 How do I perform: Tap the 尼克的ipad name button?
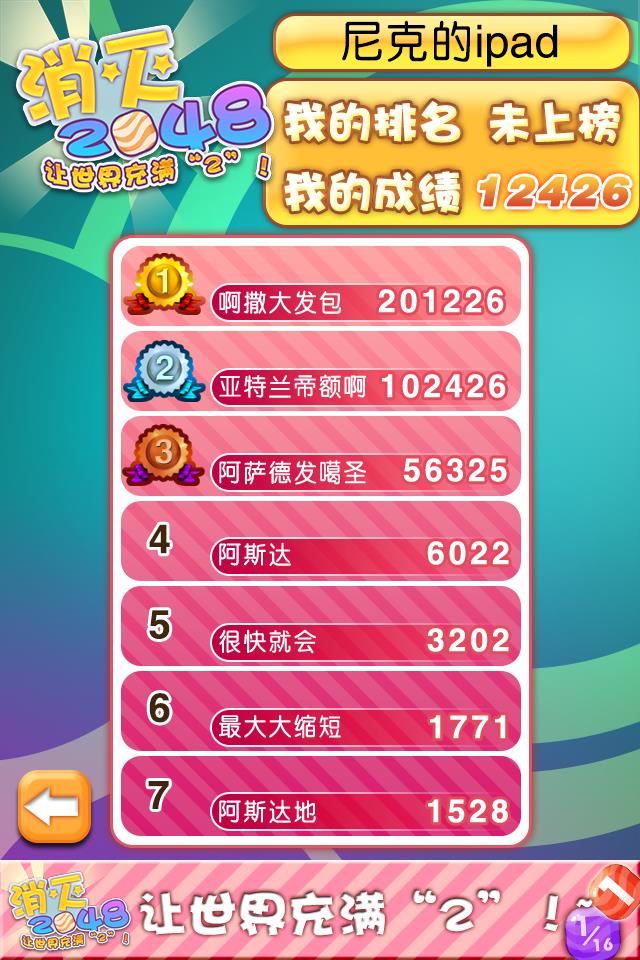coord(450,41)
